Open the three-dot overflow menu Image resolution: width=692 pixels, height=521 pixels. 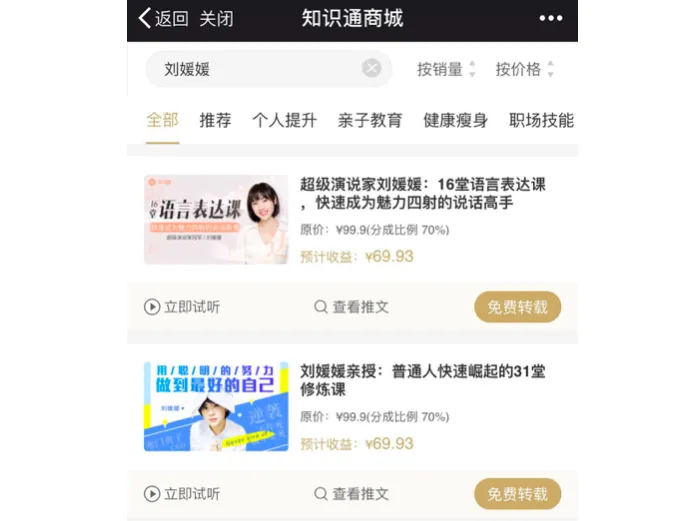coord(550,19)
